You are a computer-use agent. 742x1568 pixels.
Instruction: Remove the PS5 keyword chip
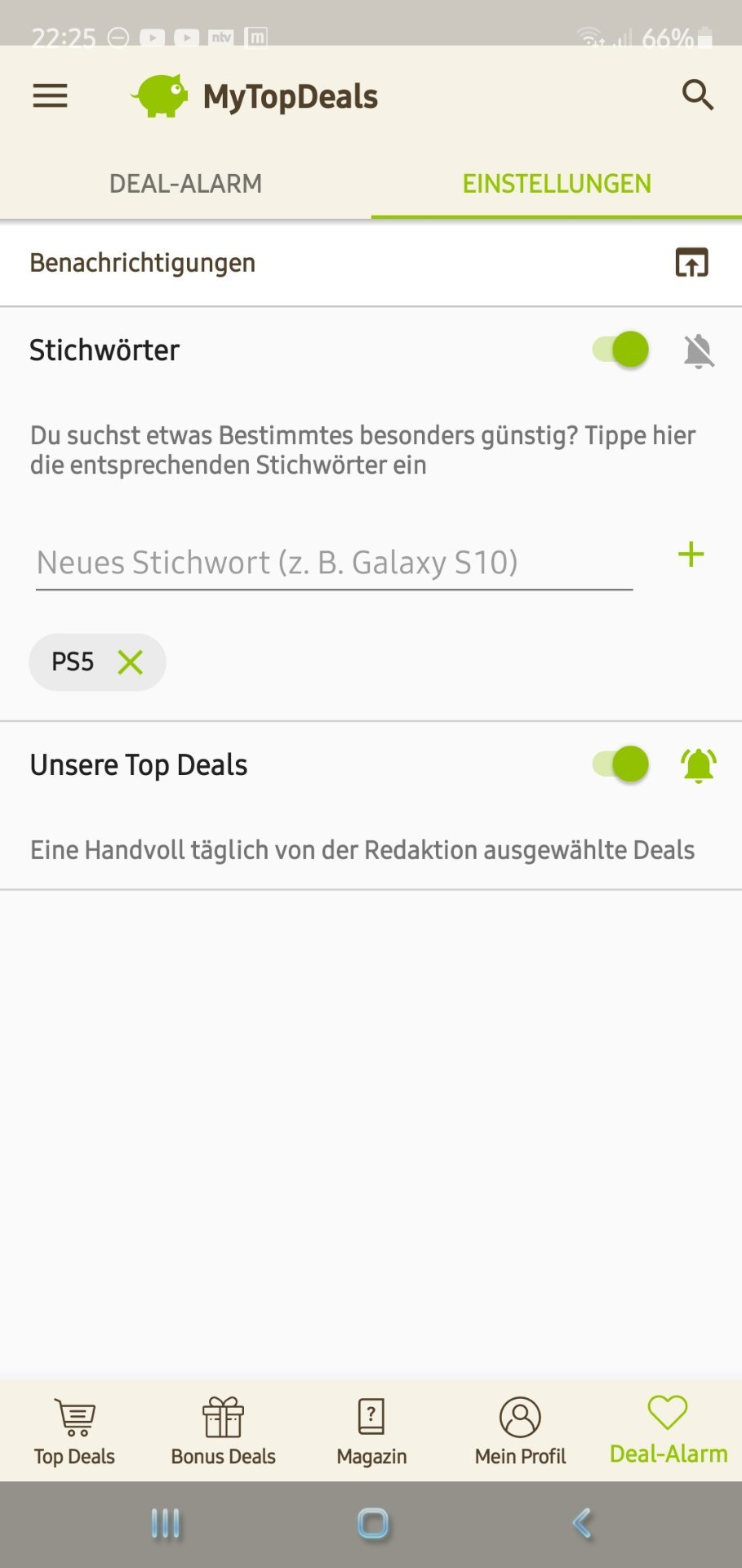pos(131,662)
